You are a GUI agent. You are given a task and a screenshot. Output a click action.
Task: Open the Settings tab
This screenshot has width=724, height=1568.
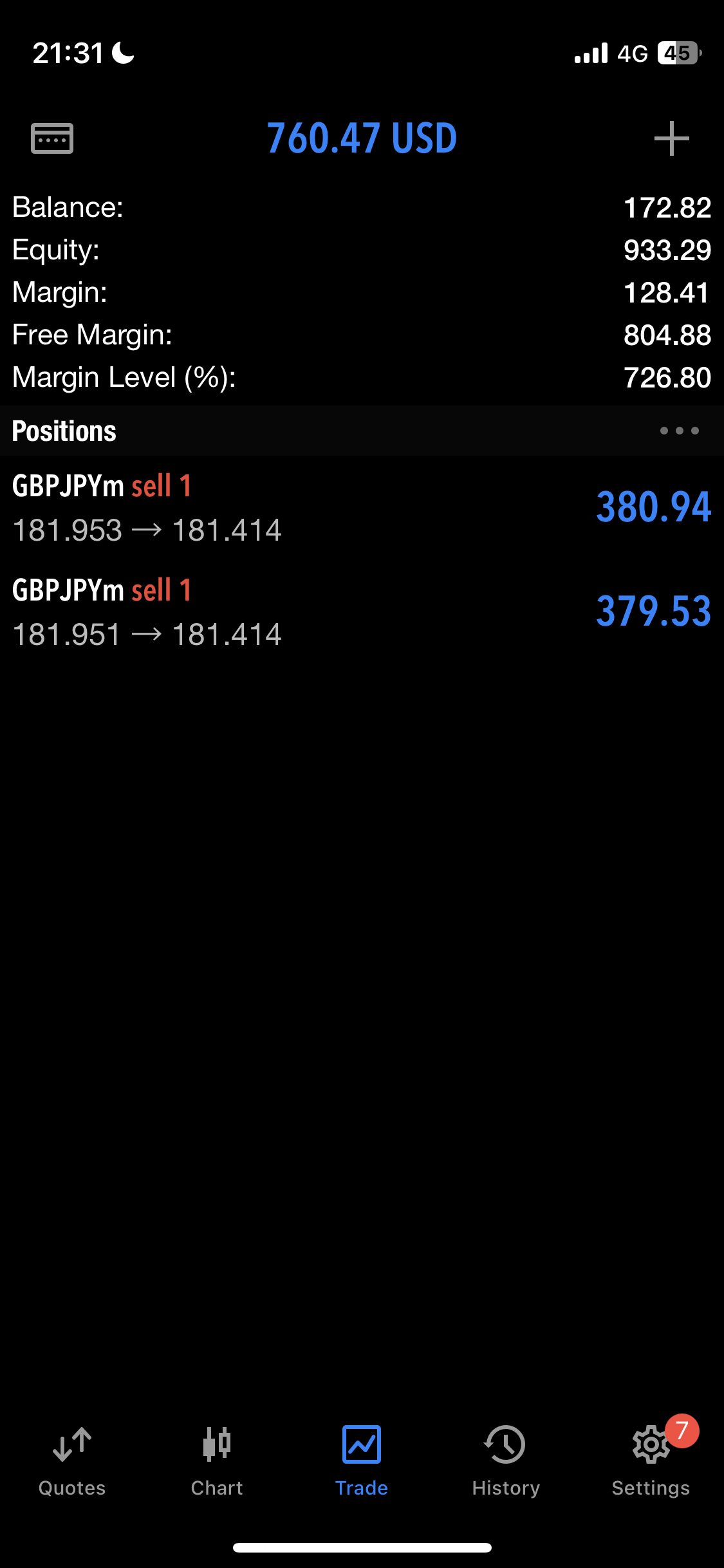651,1460
